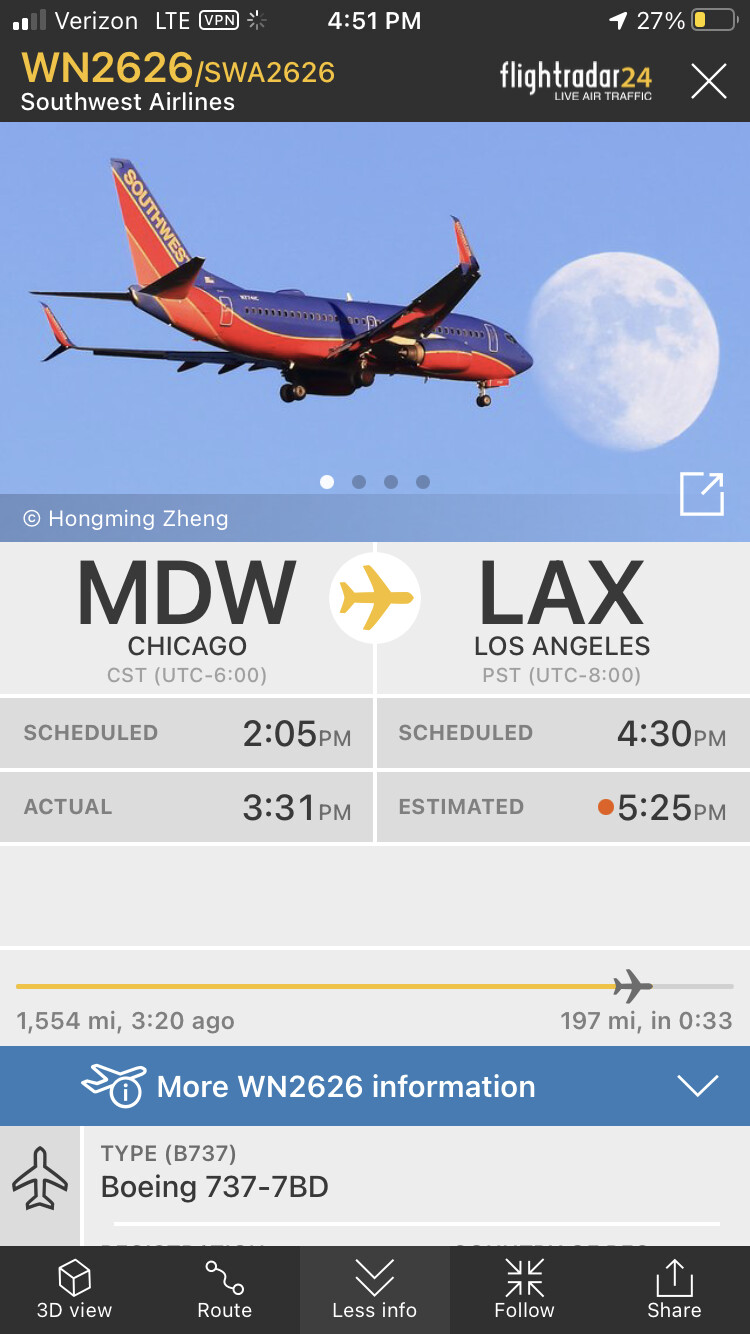Open the aircraft photo in full view

[x=701, y=494]
